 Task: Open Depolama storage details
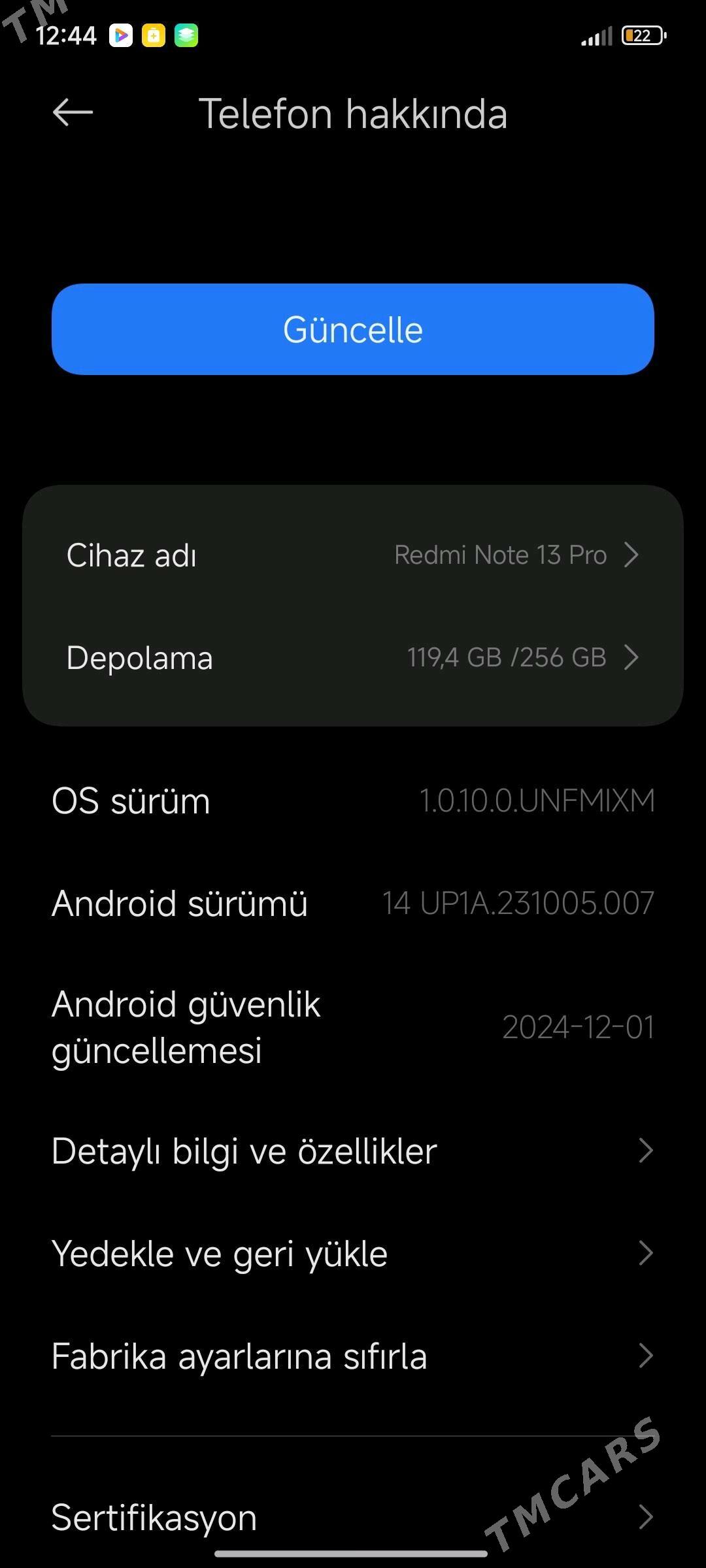tap(353, 658)
